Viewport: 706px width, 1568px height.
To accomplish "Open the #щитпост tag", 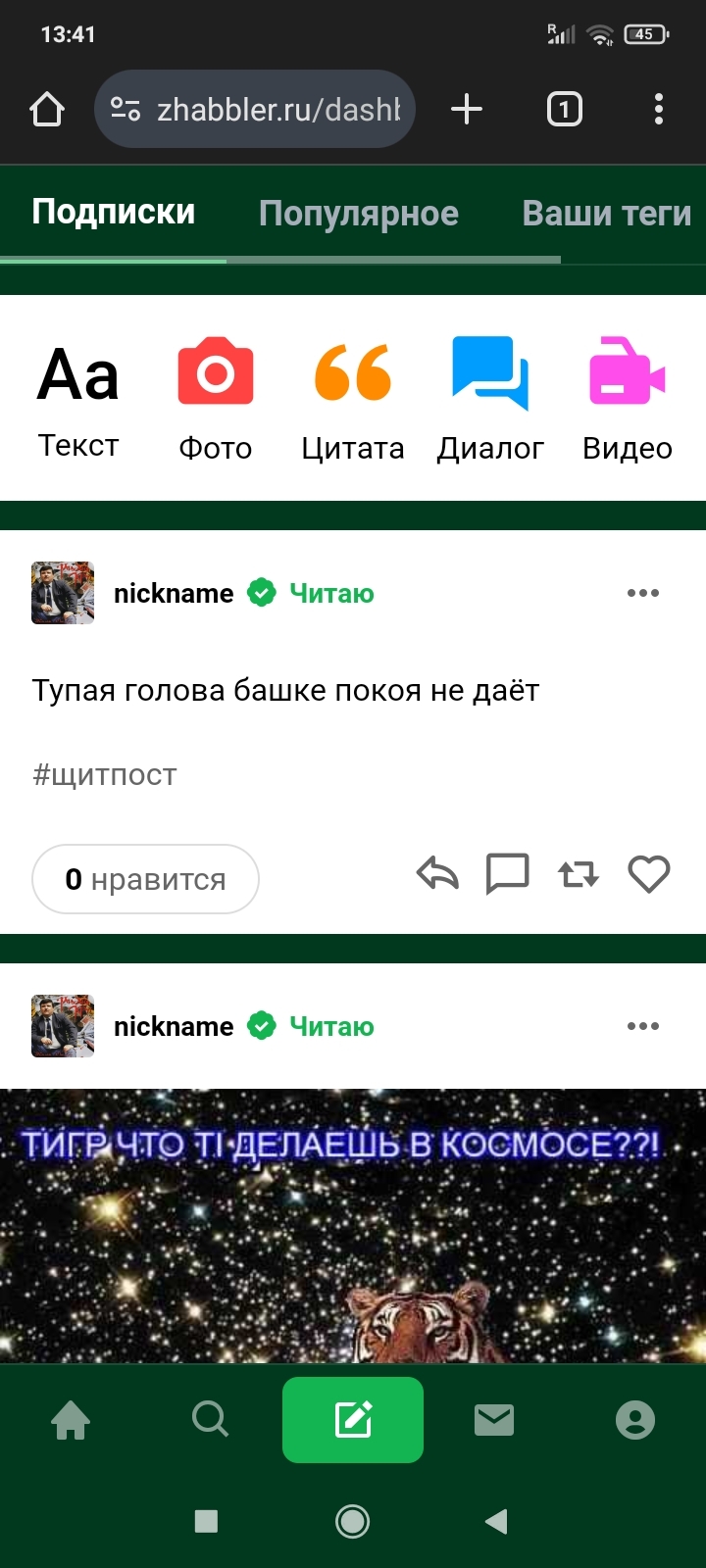I will [105, 775].
